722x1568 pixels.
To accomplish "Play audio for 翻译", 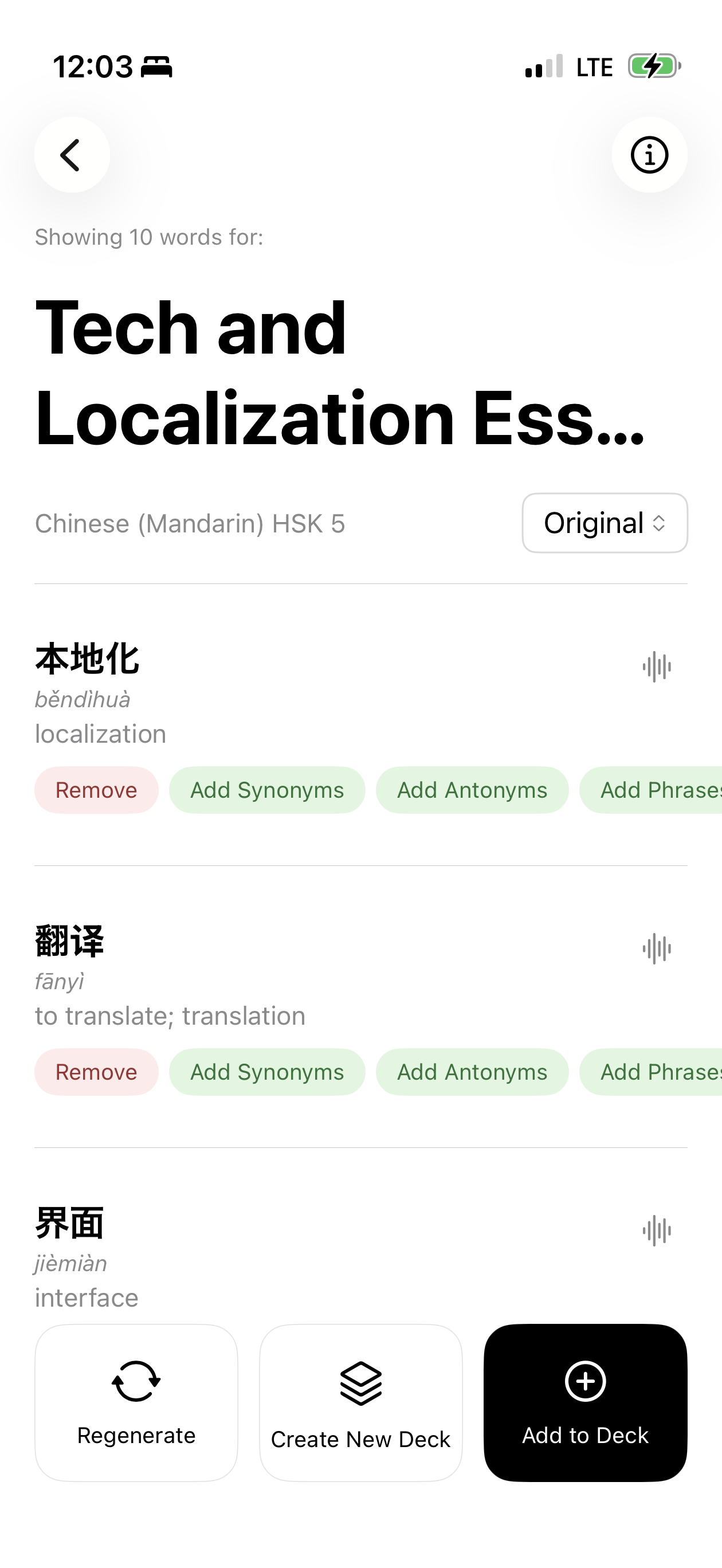I will [x=657, y=948].
